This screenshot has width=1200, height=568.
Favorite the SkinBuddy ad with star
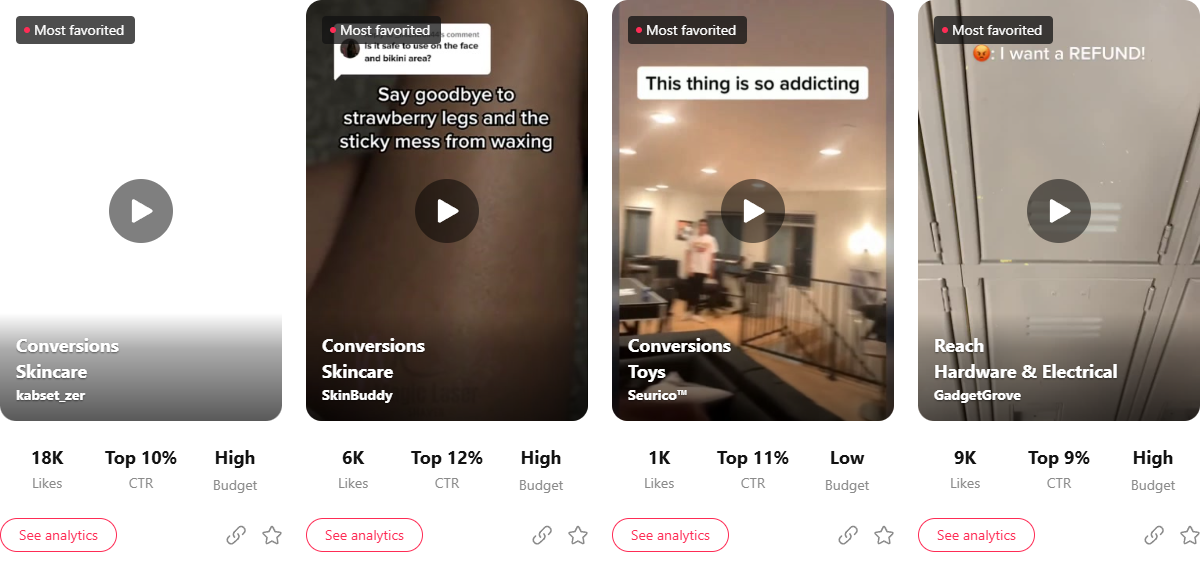click(578, 535)
